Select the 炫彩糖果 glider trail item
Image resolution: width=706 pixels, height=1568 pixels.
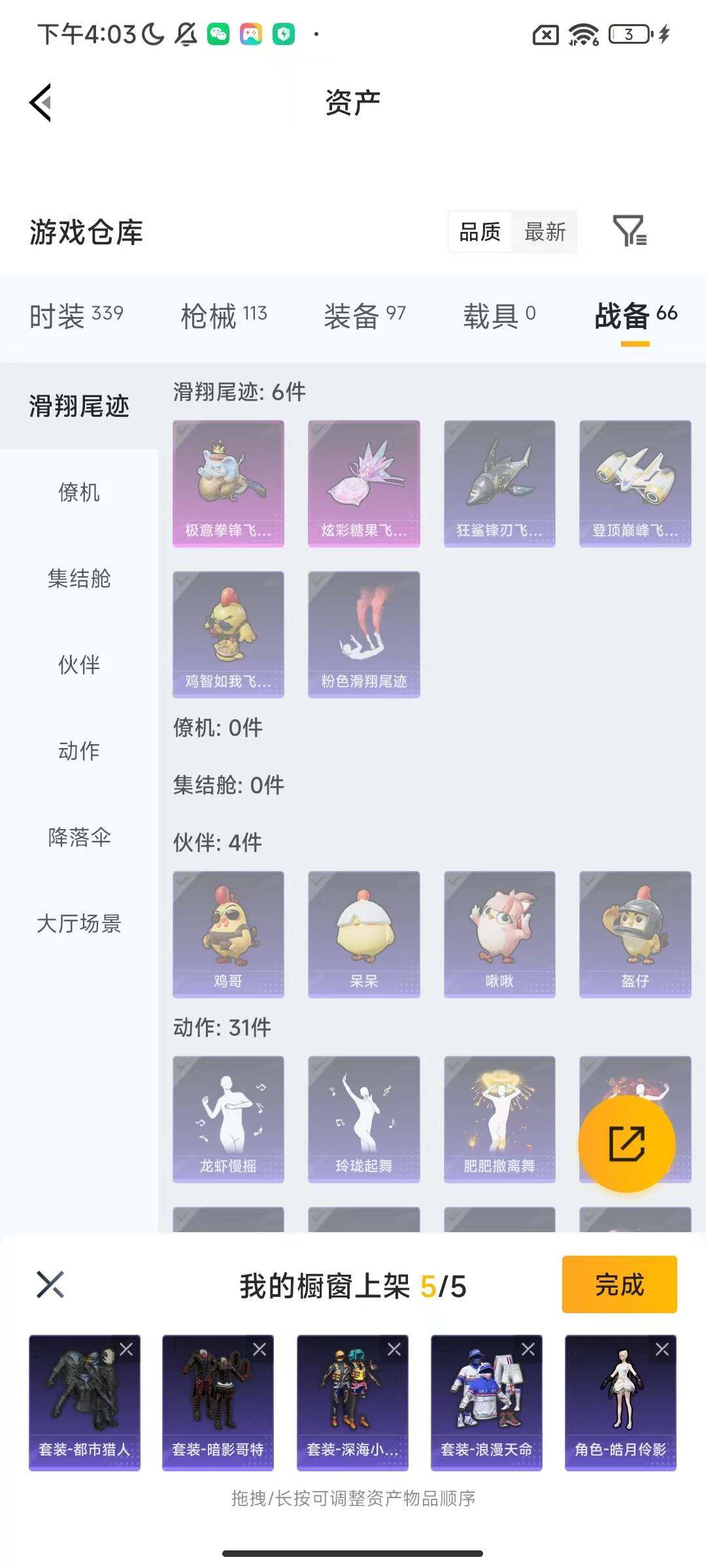pyautogui.click(x=363, y=482)
